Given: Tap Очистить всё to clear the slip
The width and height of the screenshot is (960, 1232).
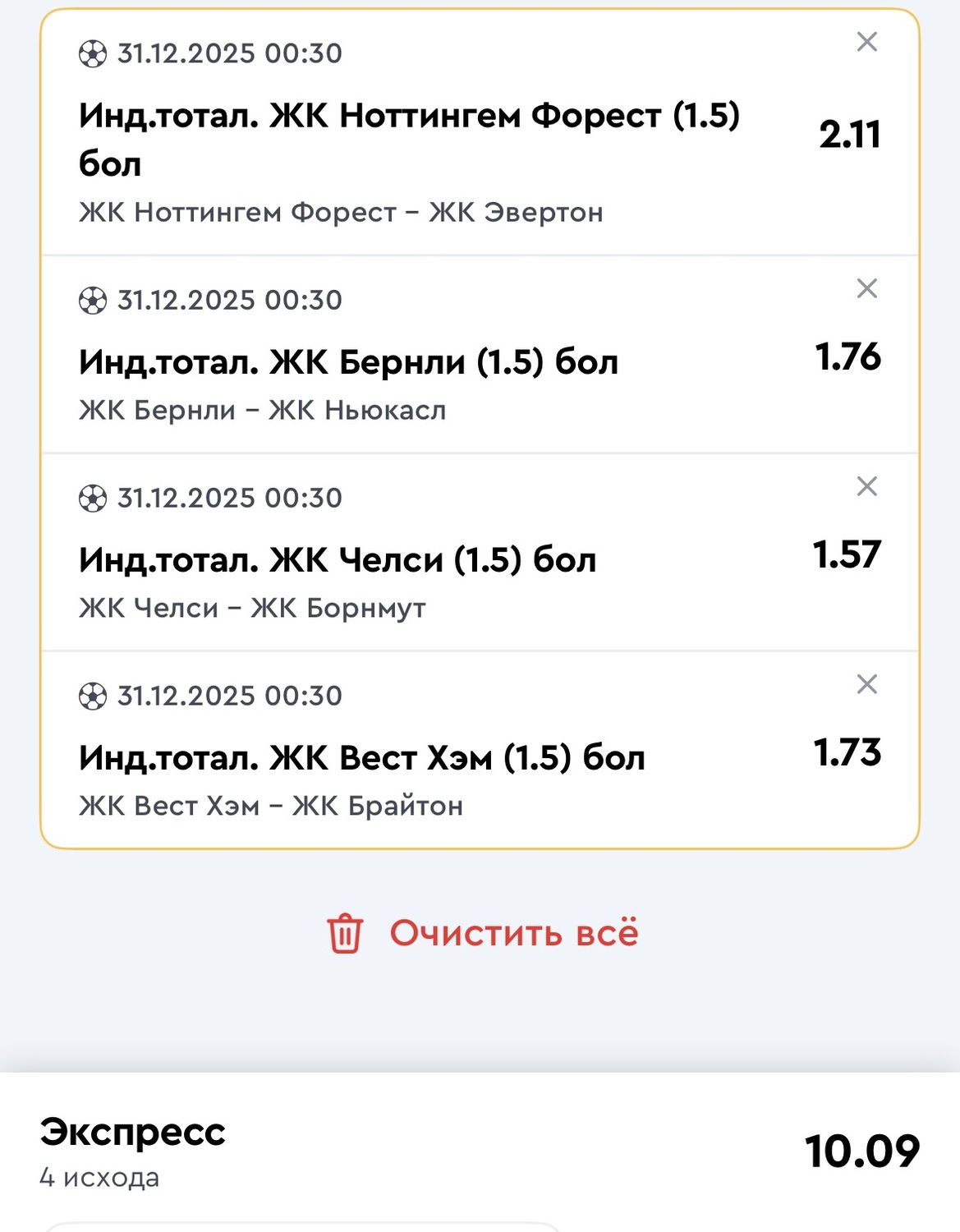Looking at the screenshot, I should pyautogui.click(x=483, y=933).
